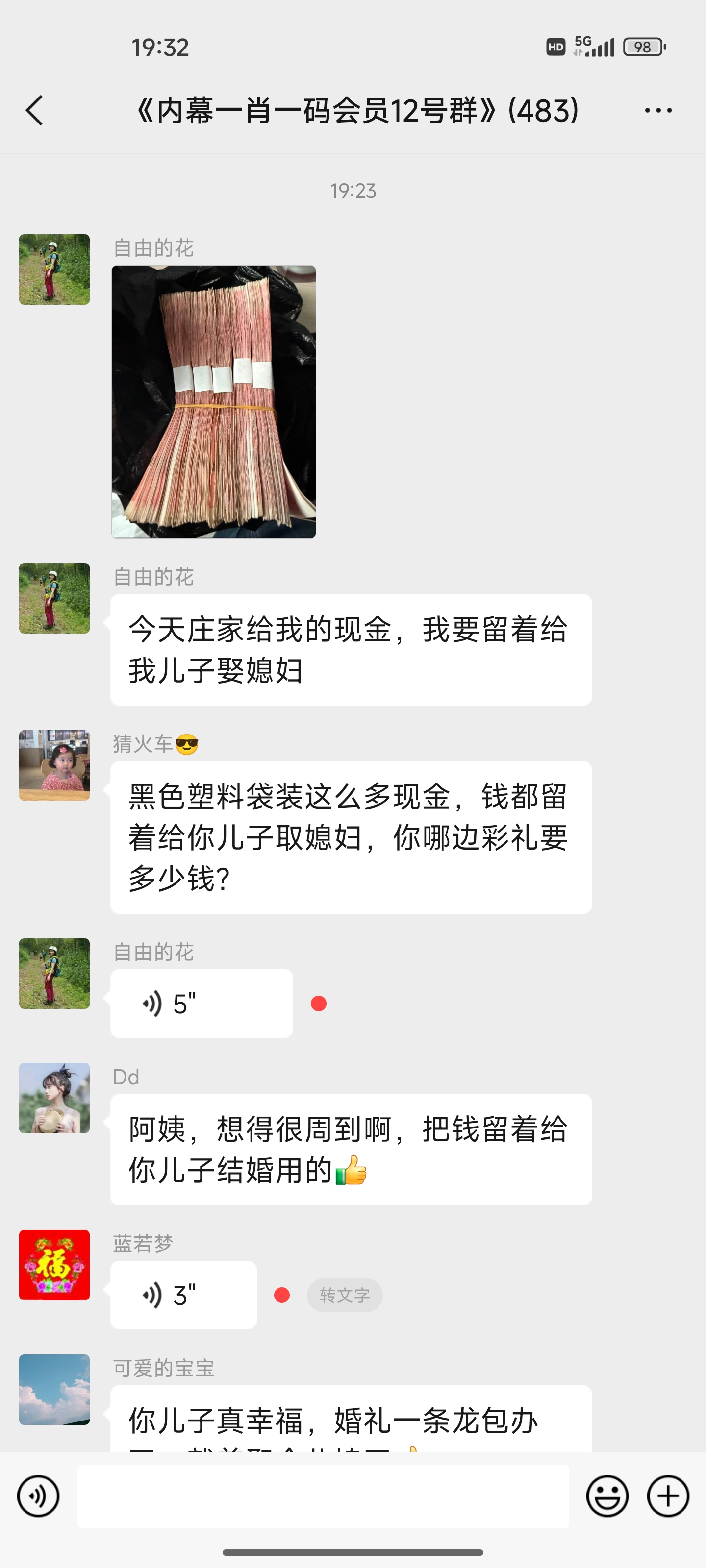706x1568 pixels.
Task: View Dd's profile avatar
Action: [54, 1098]
